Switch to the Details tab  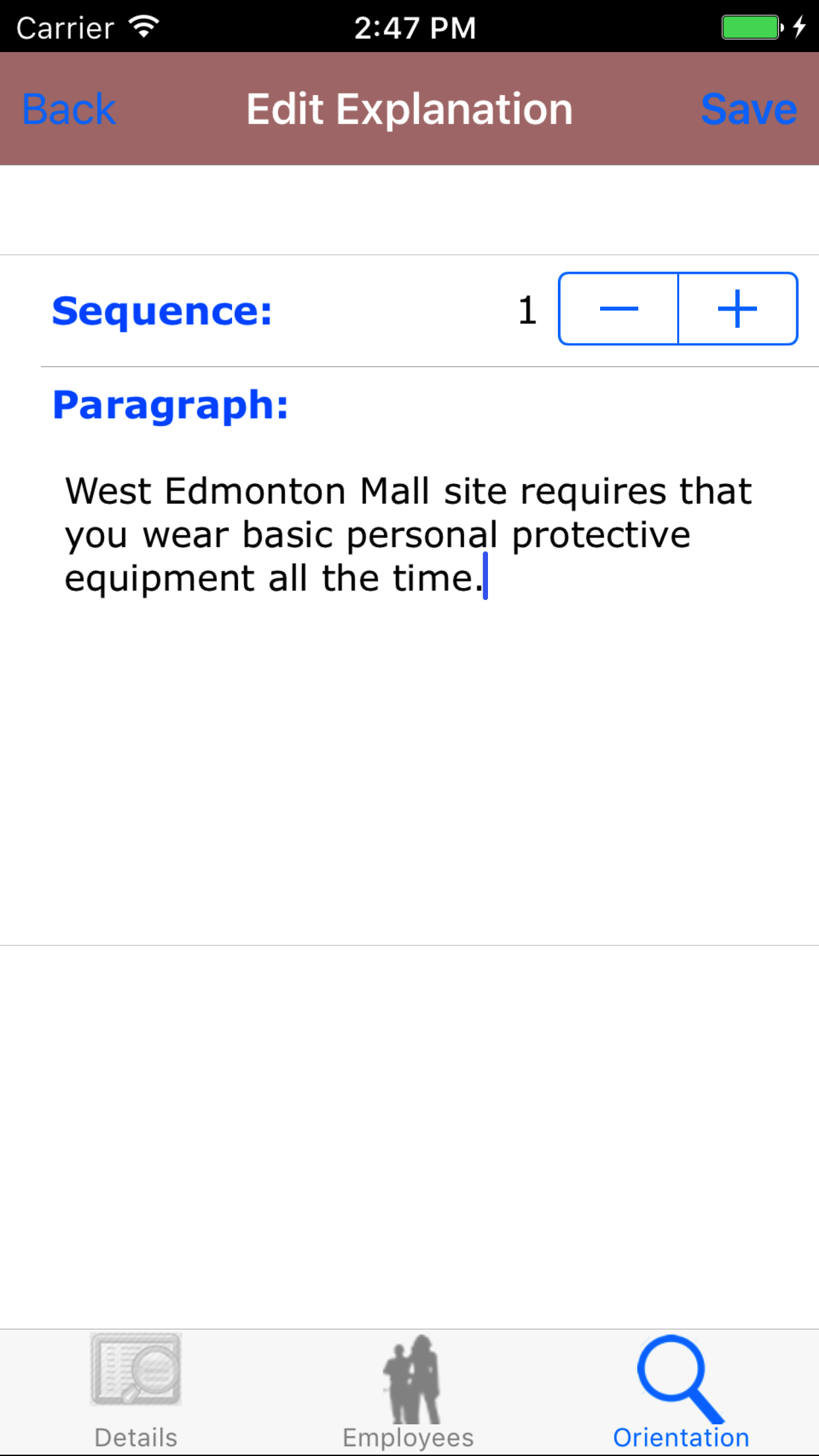tap(136, 1391)
